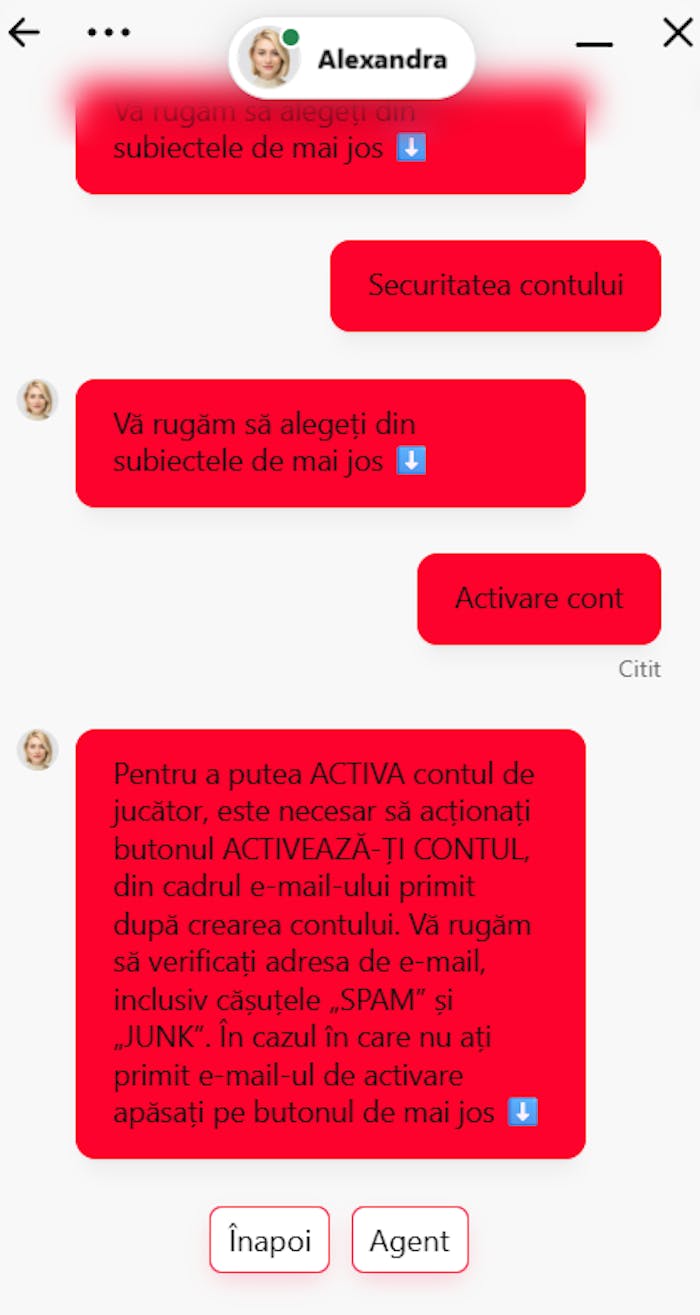Close the chat with Alexandra
The image size is (700, 1315).
click(678, 32)
